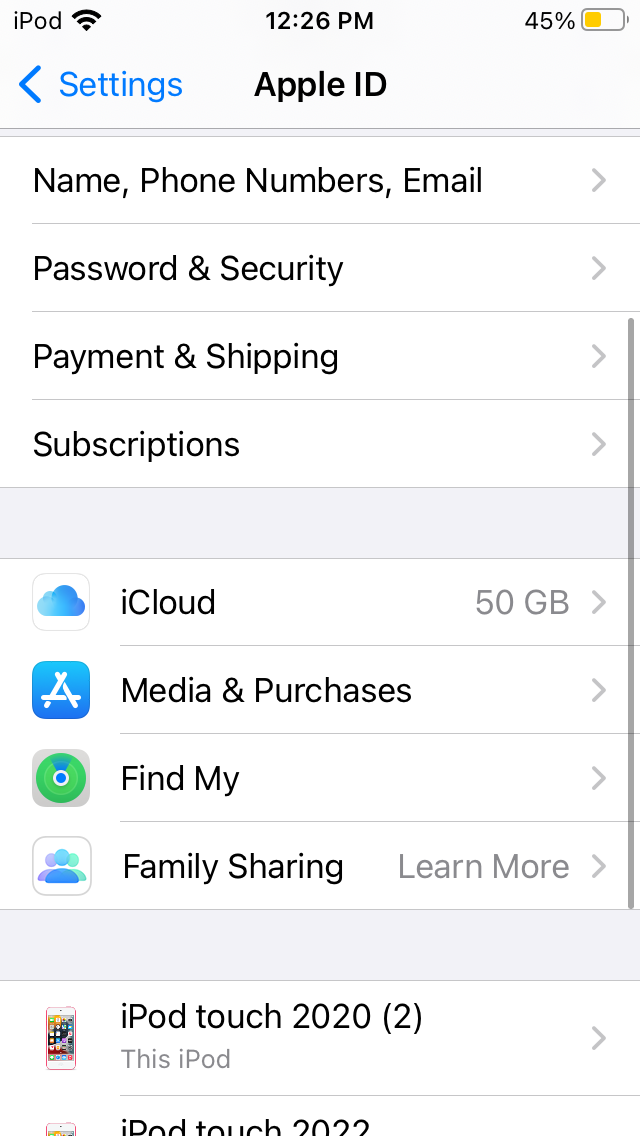View Subscriptions
The width and height of the screenshot is (640, 1136).
pos(320,445)
